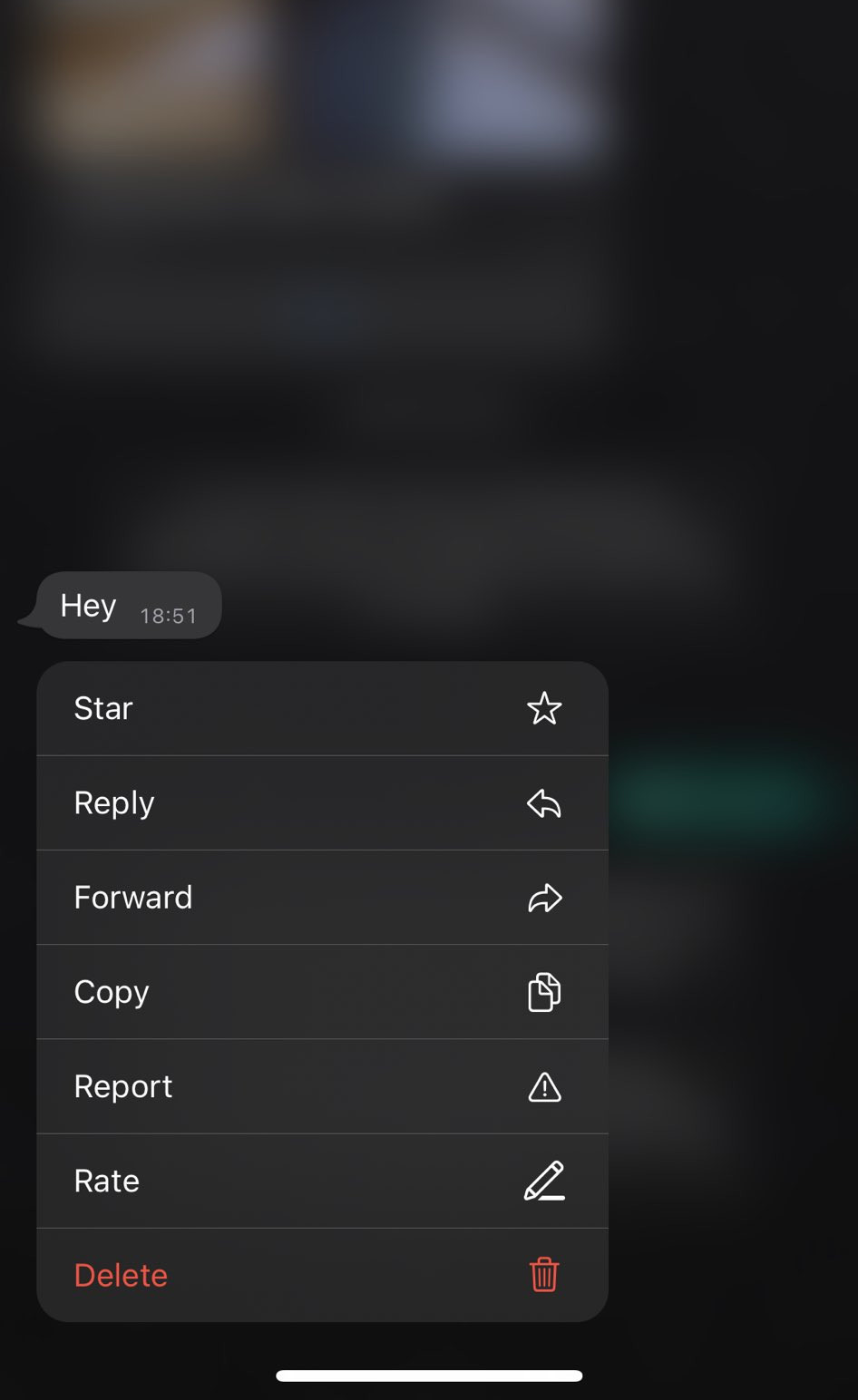
Task: Delete the "Hey" message
Action: click(x=322, y=1275)
